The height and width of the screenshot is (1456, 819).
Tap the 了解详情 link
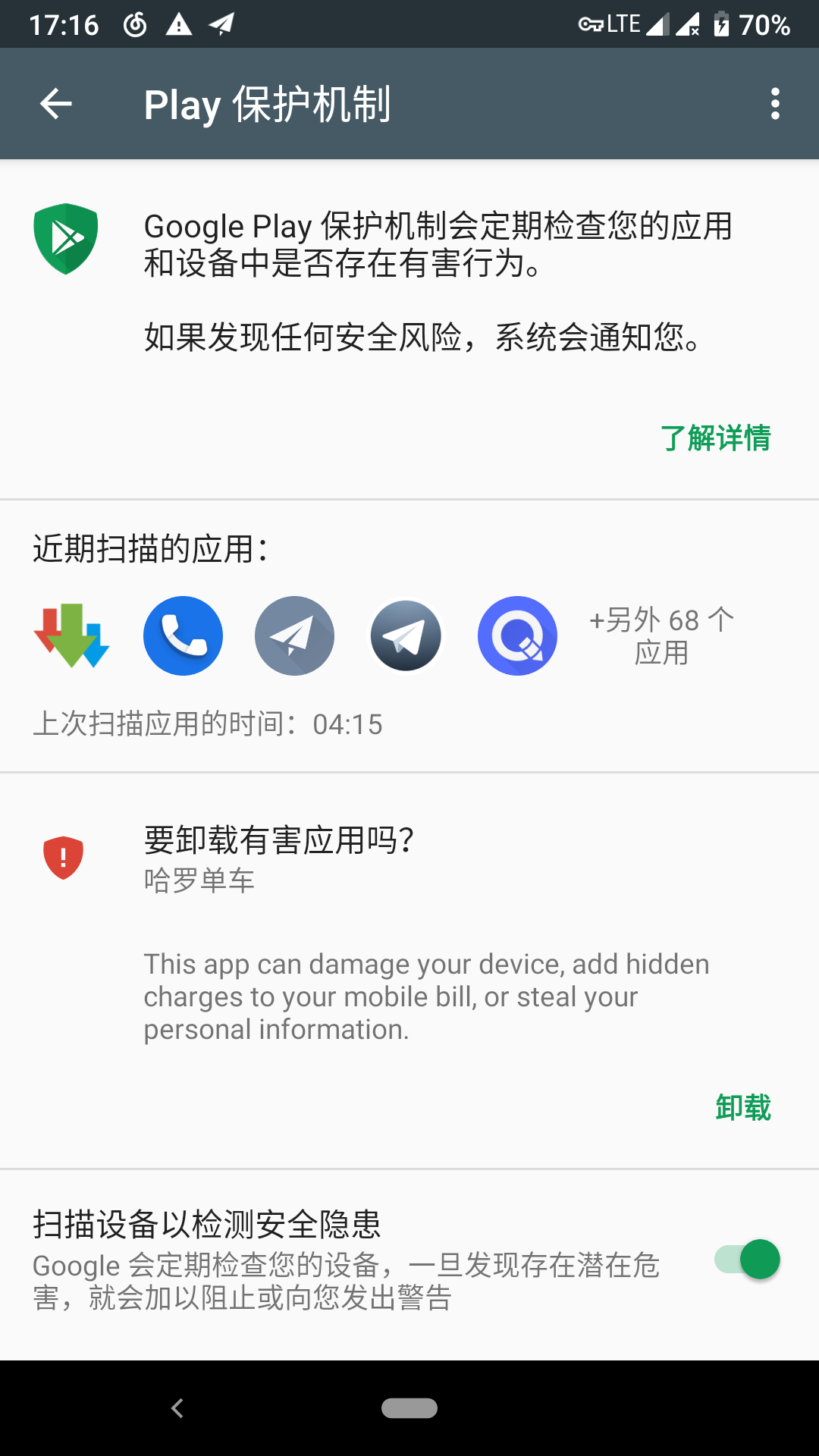(x=715, y=438)
